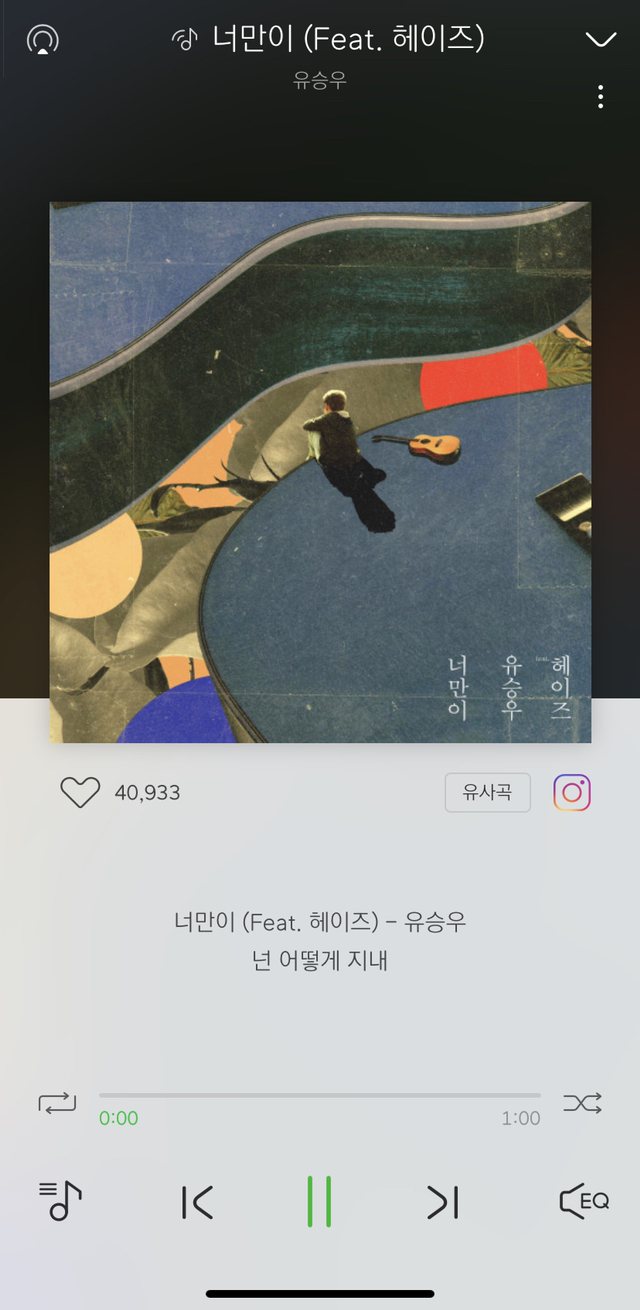This screenshot has width=640, height=1310.
Task: Tap the 유사곡 similar songs button
Action: (487, 793)
